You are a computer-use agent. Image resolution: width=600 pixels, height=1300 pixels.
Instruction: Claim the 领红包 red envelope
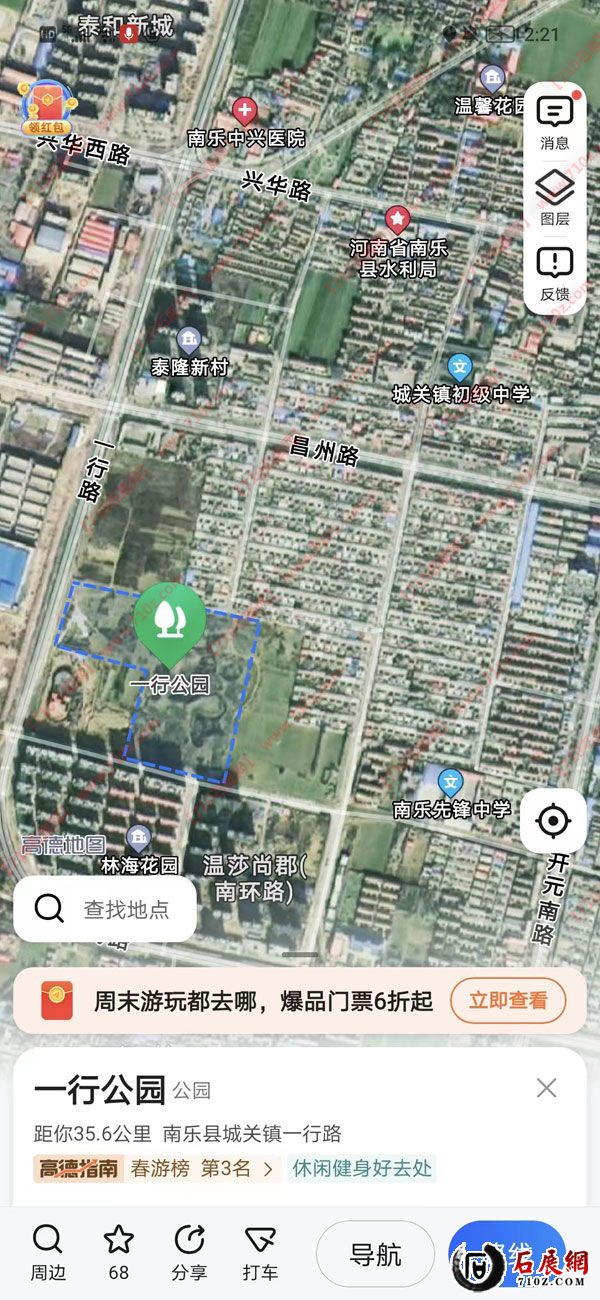point(43,108)
